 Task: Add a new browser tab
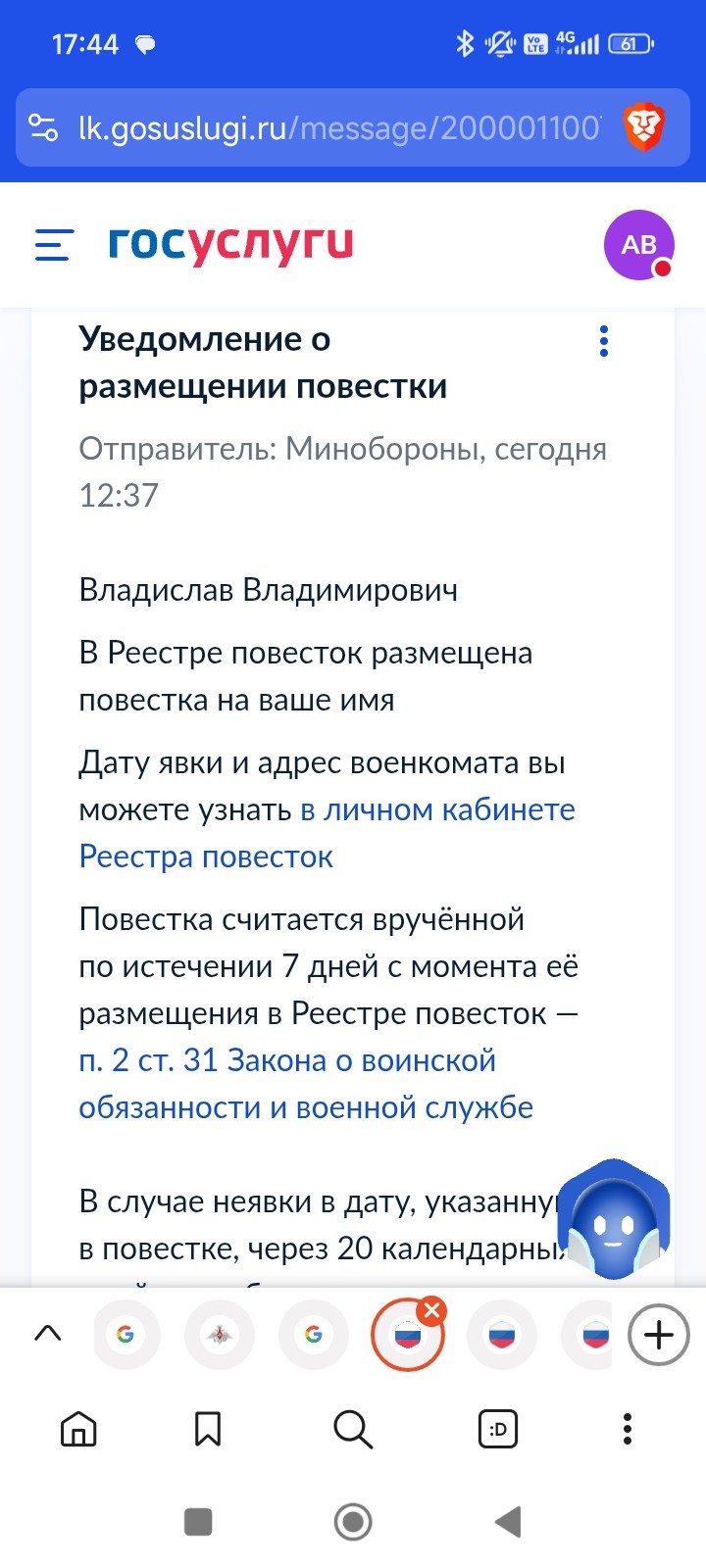point(658,1335)
